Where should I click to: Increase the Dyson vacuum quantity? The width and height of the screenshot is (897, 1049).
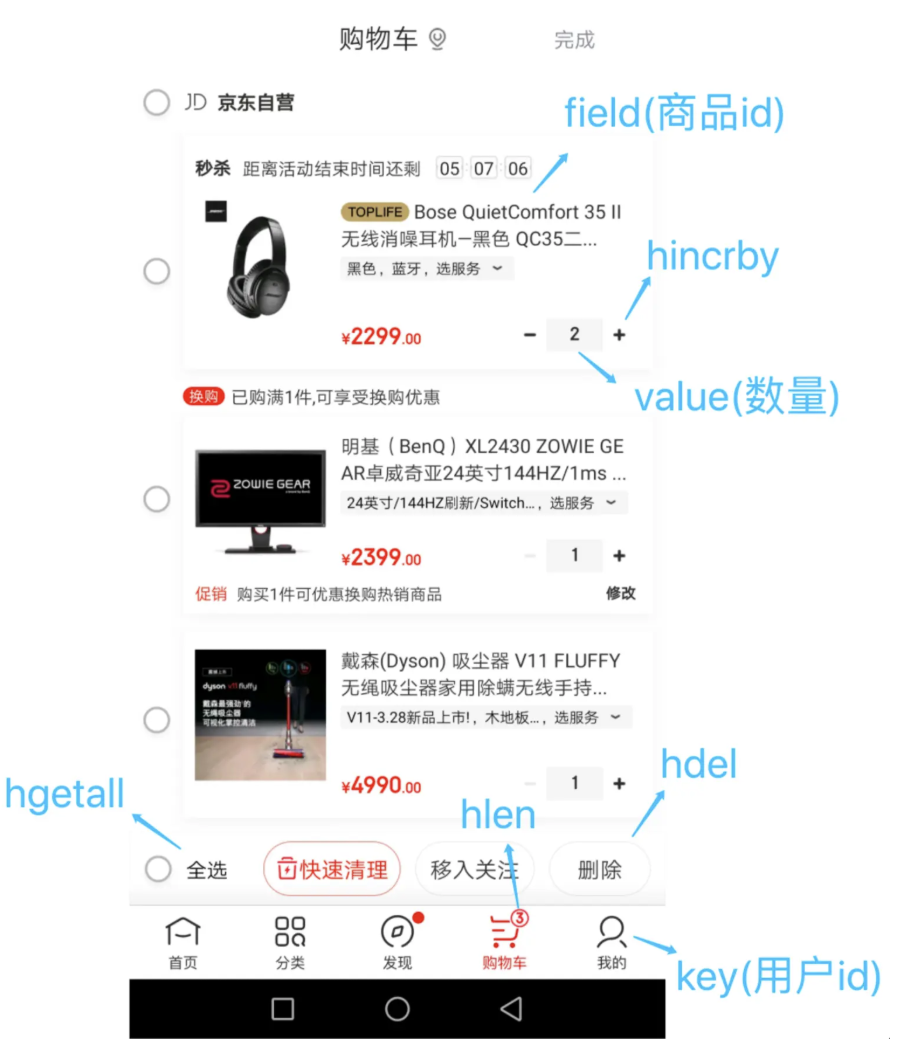tap(619, 784)
